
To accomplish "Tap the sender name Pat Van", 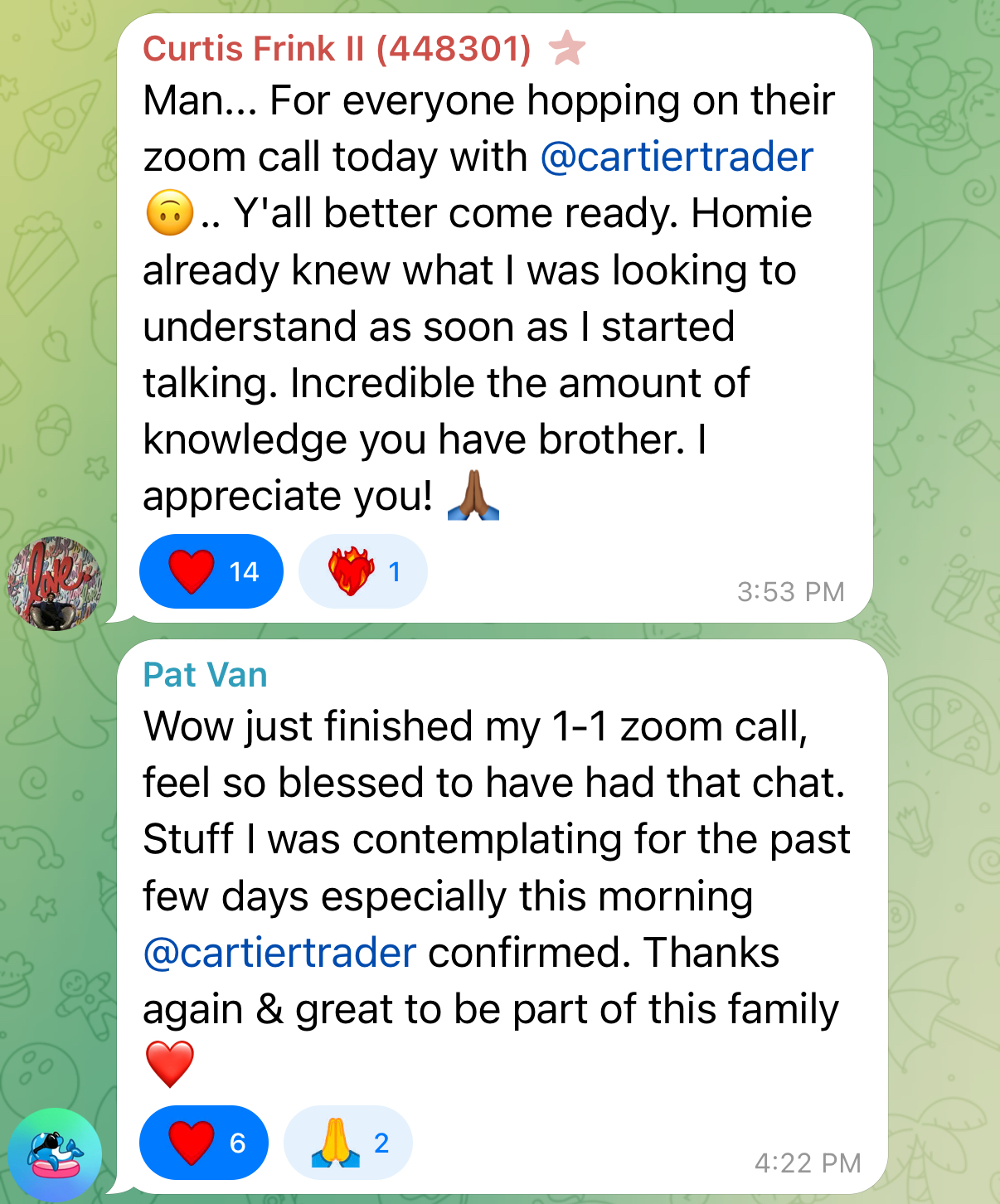I will 205,675.
